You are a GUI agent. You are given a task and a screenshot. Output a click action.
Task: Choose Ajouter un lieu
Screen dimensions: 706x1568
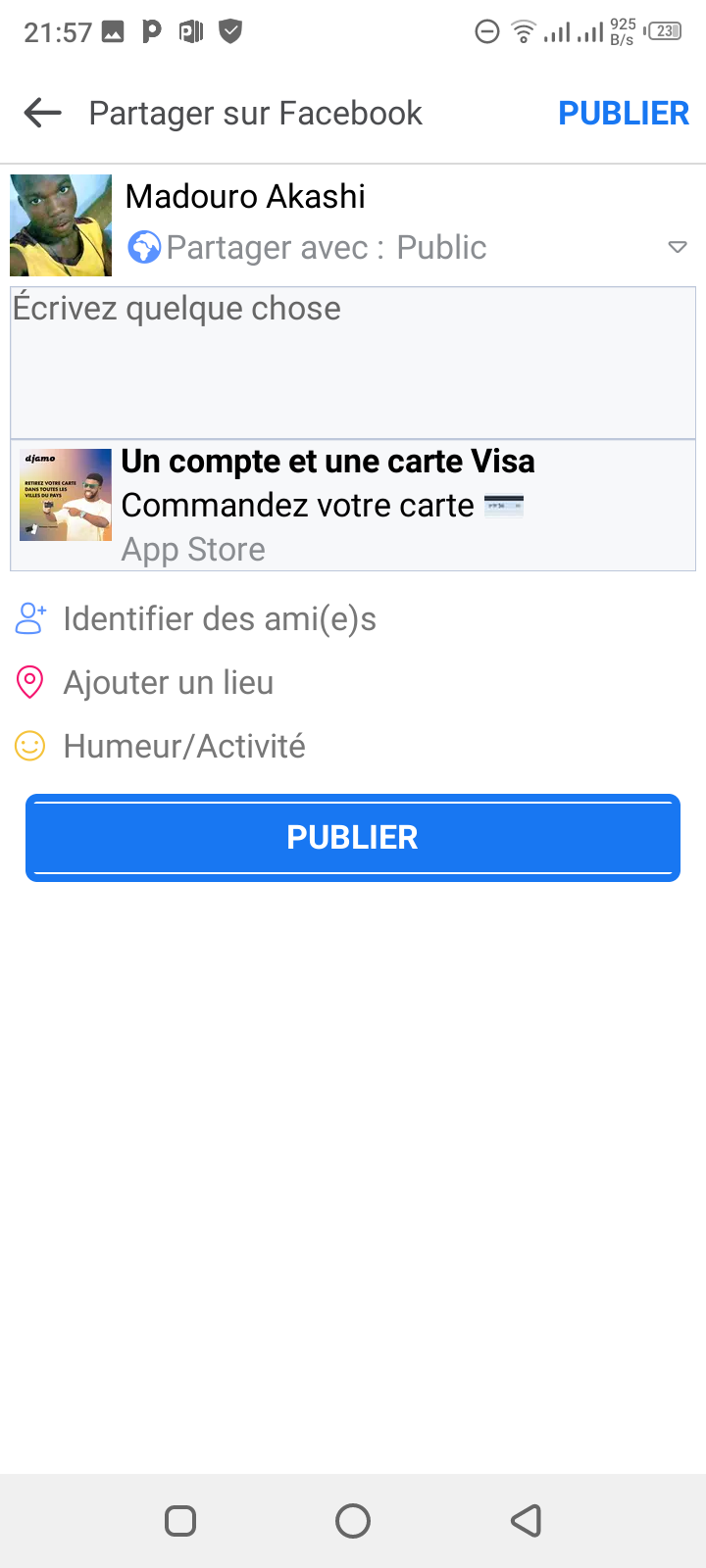[168, 683]
